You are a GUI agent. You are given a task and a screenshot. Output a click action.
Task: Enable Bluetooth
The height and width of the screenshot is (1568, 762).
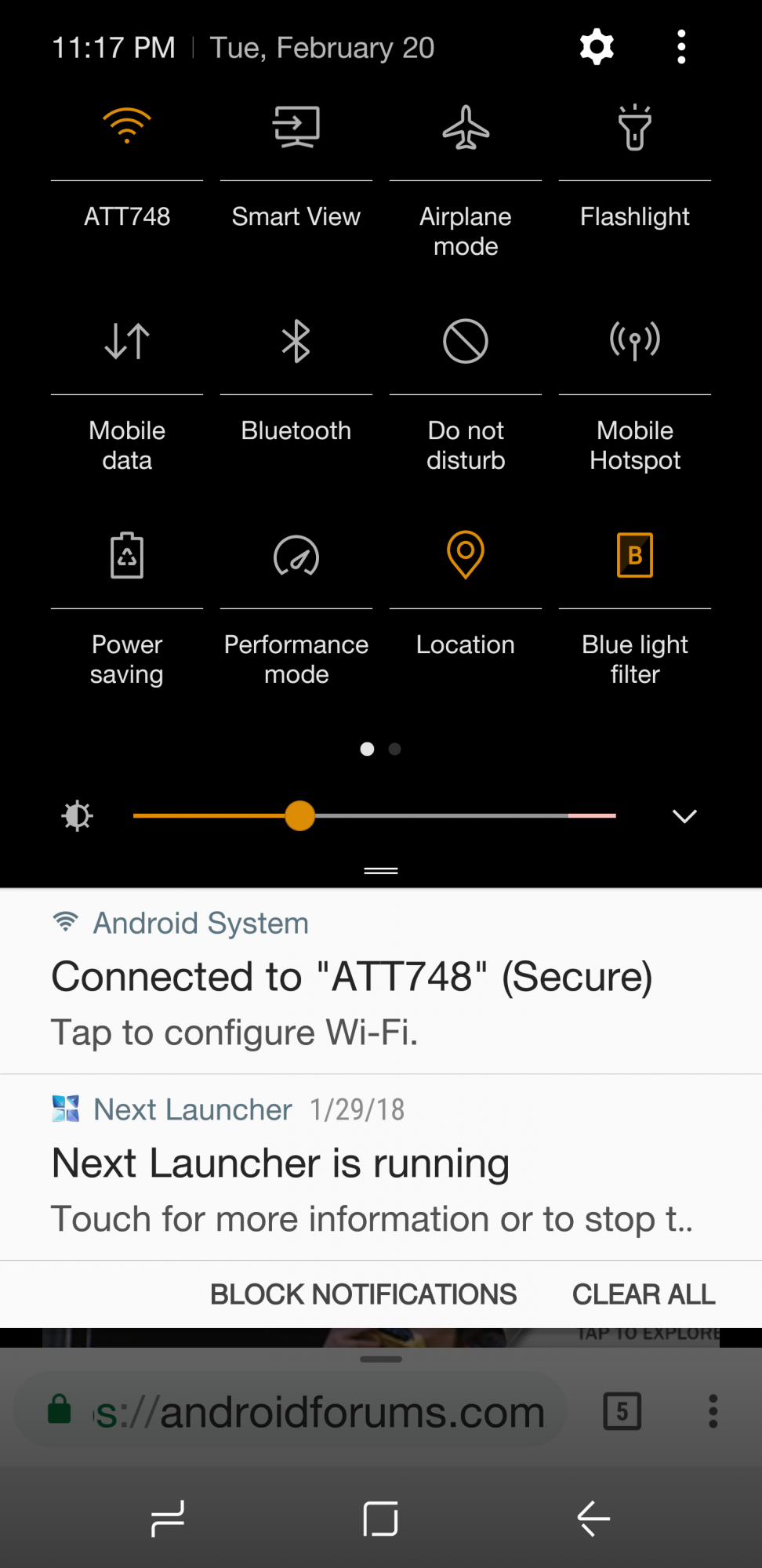(296, 341)
